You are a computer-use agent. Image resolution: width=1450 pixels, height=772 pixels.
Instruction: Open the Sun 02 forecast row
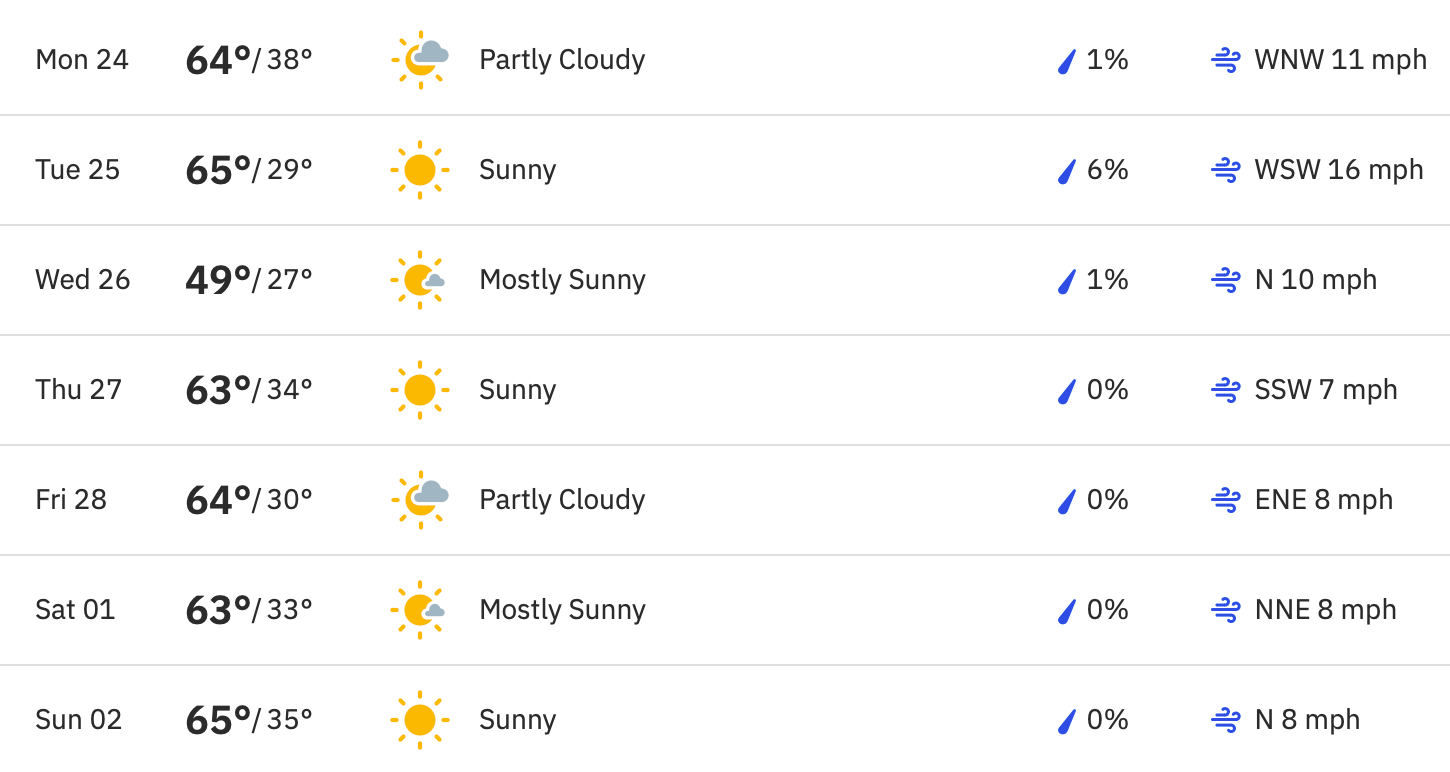725,719
